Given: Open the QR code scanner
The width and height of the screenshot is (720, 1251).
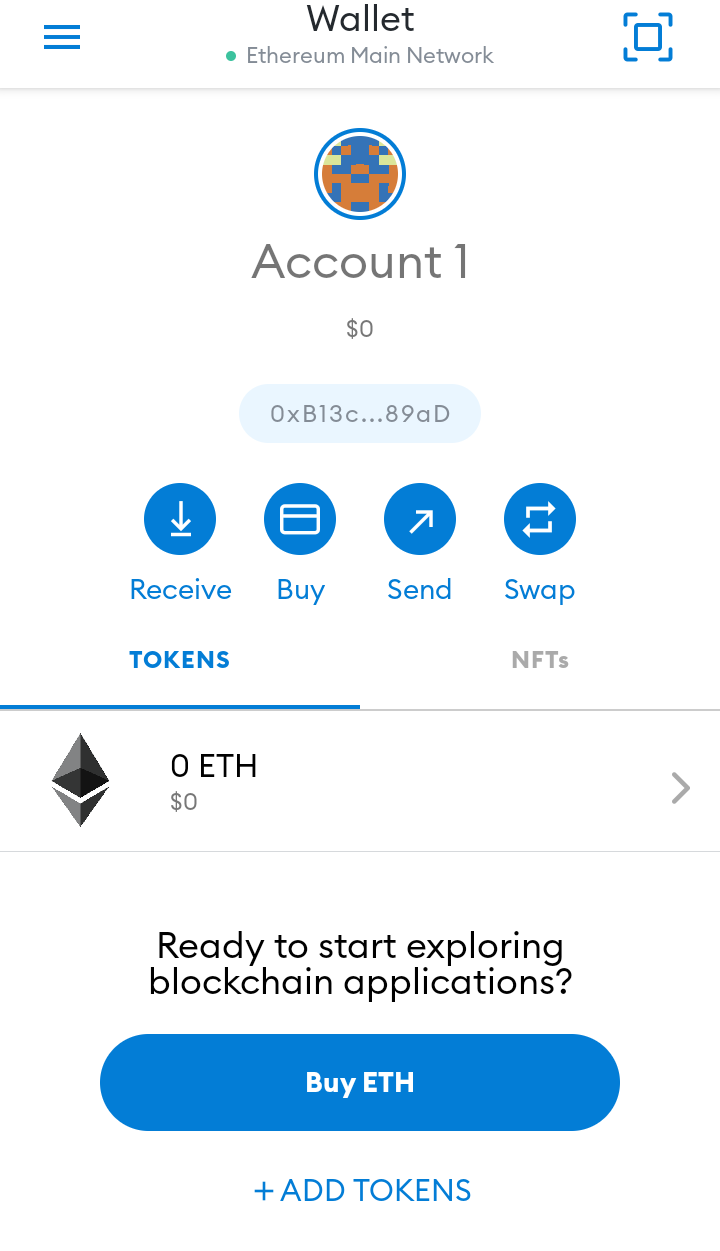Looking at the screenshot, I should tap(648, 37).
